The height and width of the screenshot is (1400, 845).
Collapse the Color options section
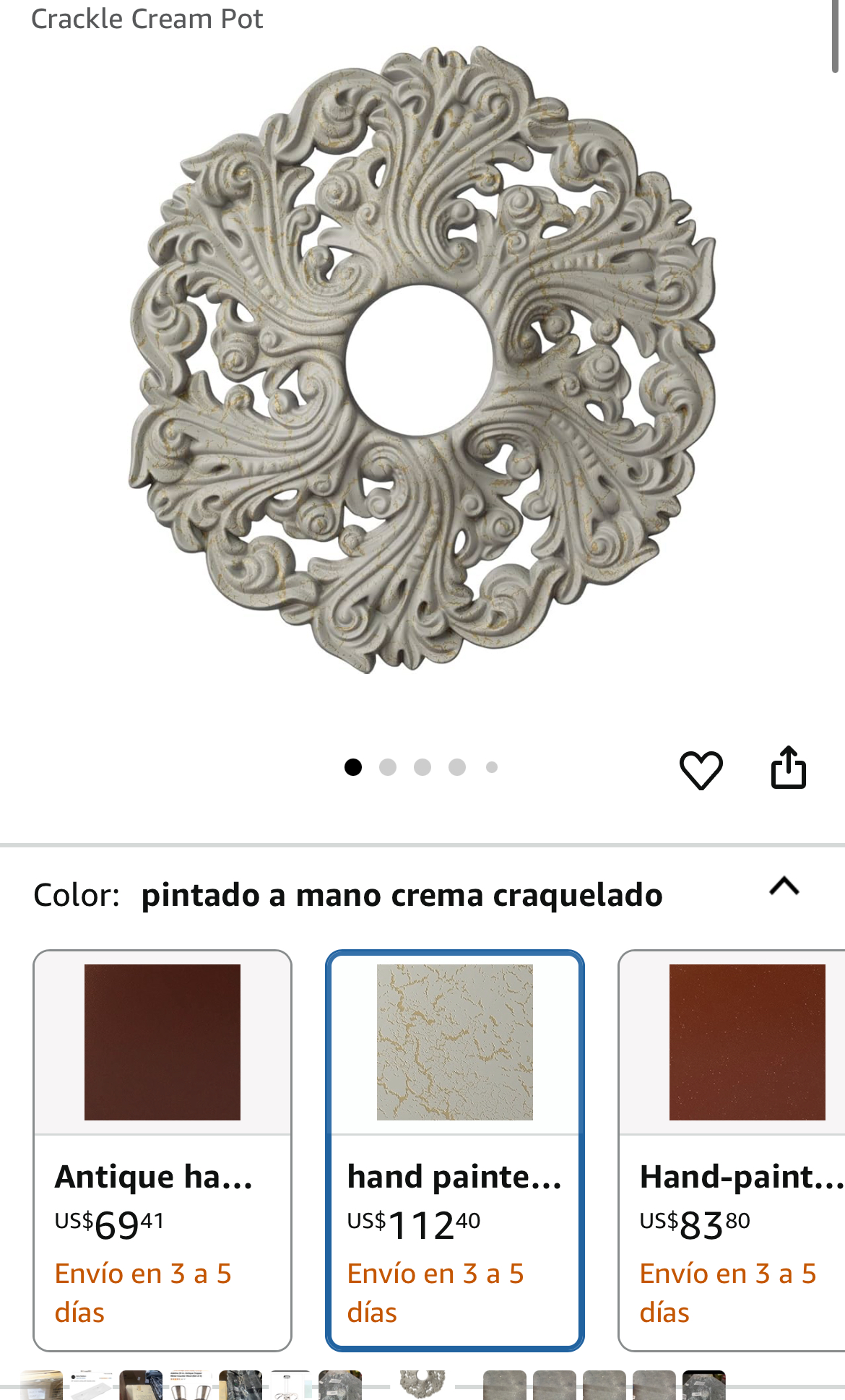coord(784,886)
